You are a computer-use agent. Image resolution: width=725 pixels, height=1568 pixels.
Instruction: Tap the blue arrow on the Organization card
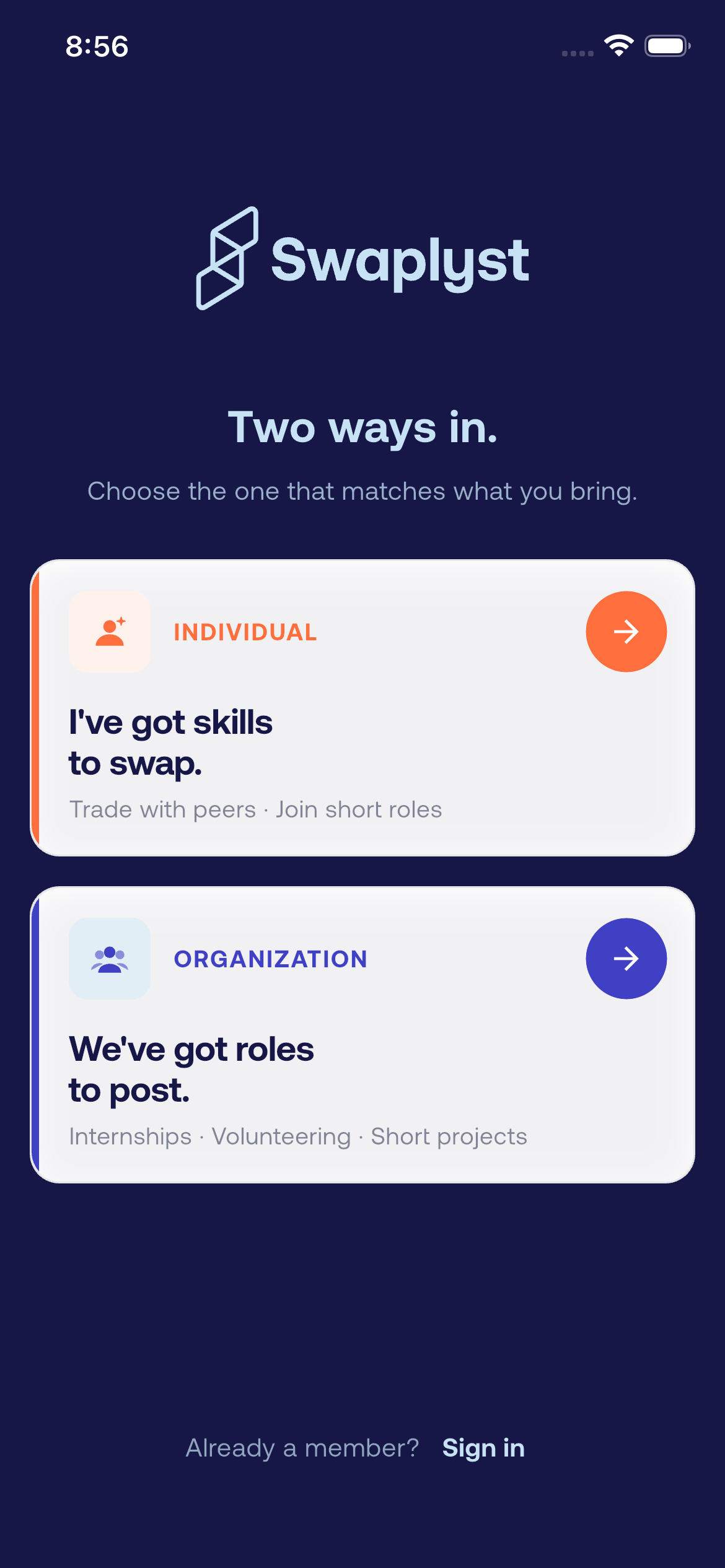pos(626,959)
